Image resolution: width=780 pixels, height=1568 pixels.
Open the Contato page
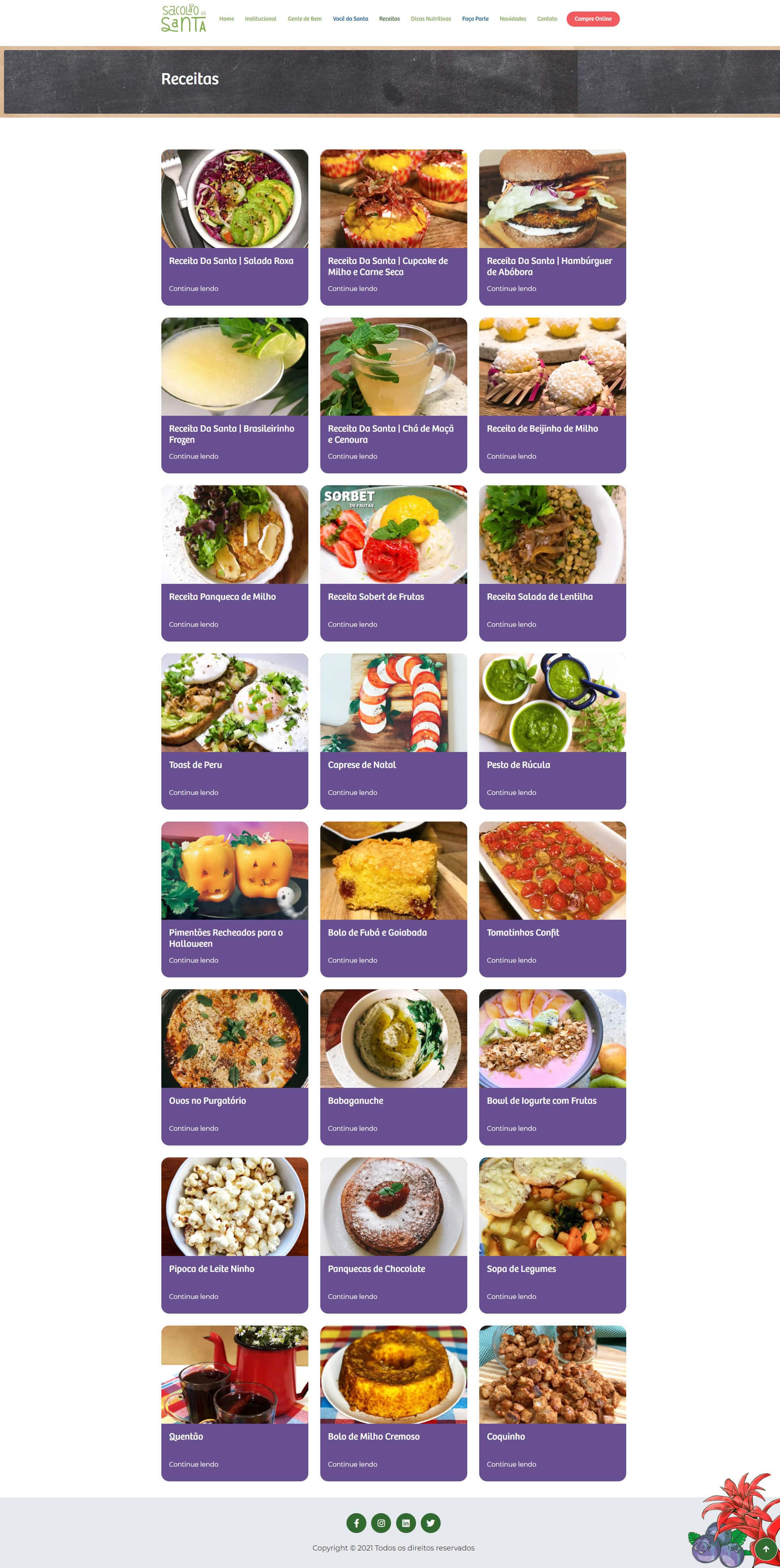[x=547, y=19]
